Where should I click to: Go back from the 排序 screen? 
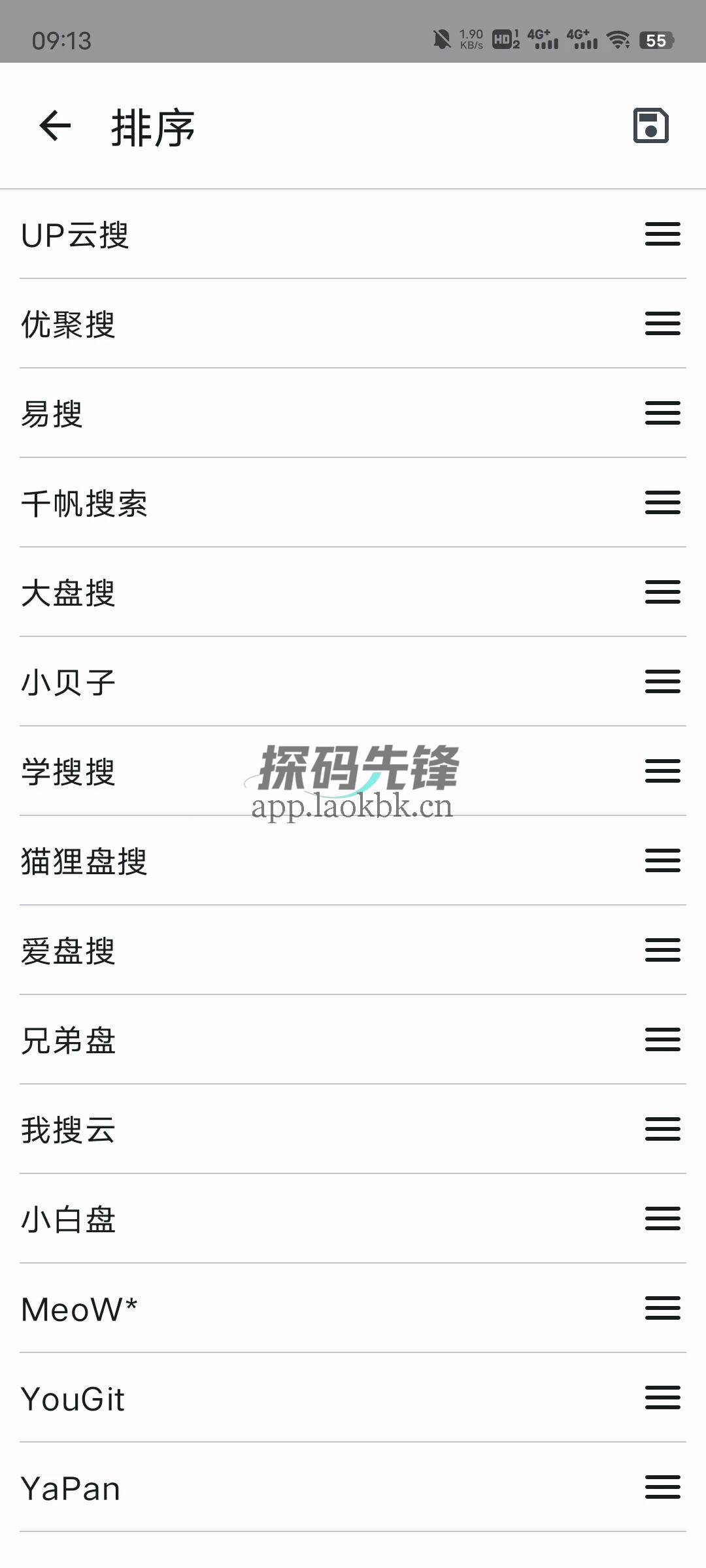[x=55, y=125]
